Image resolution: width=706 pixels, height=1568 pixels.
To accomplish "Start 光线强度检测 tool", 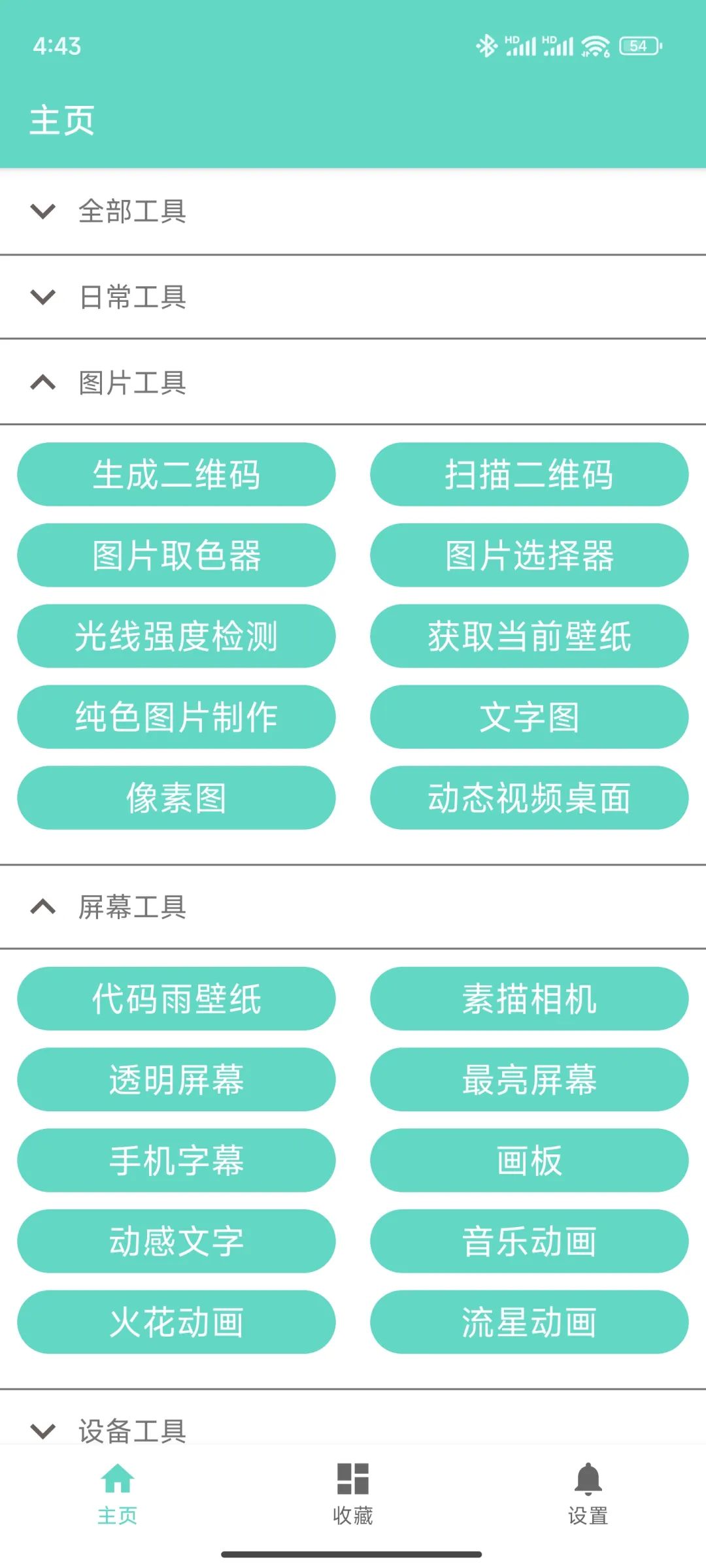I will pyautogui.click(x=176, y=636).
